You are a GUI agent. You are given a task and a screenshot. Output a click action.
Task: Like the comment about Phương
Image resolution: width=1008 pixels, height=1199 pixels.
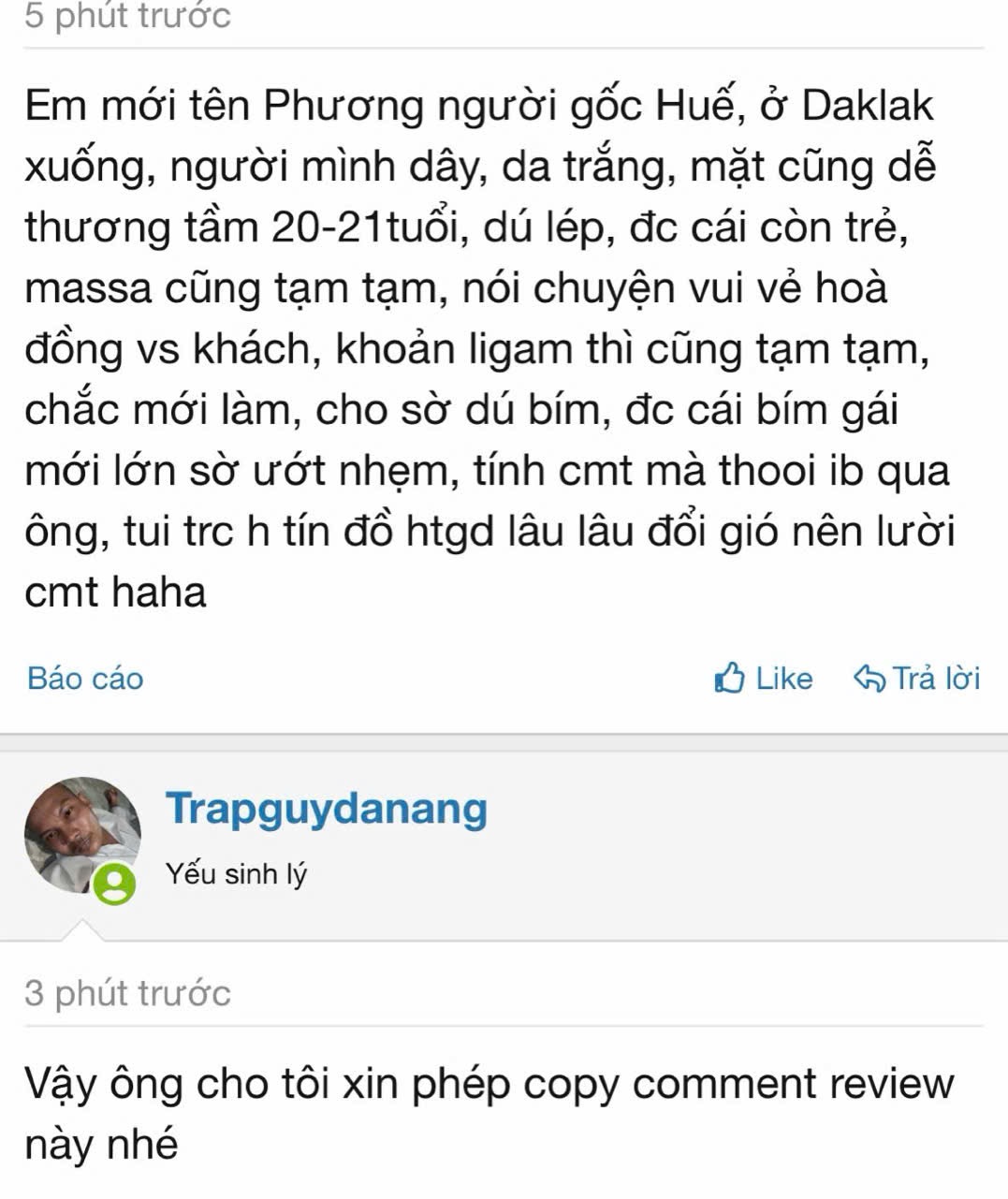tap(763, 679)
